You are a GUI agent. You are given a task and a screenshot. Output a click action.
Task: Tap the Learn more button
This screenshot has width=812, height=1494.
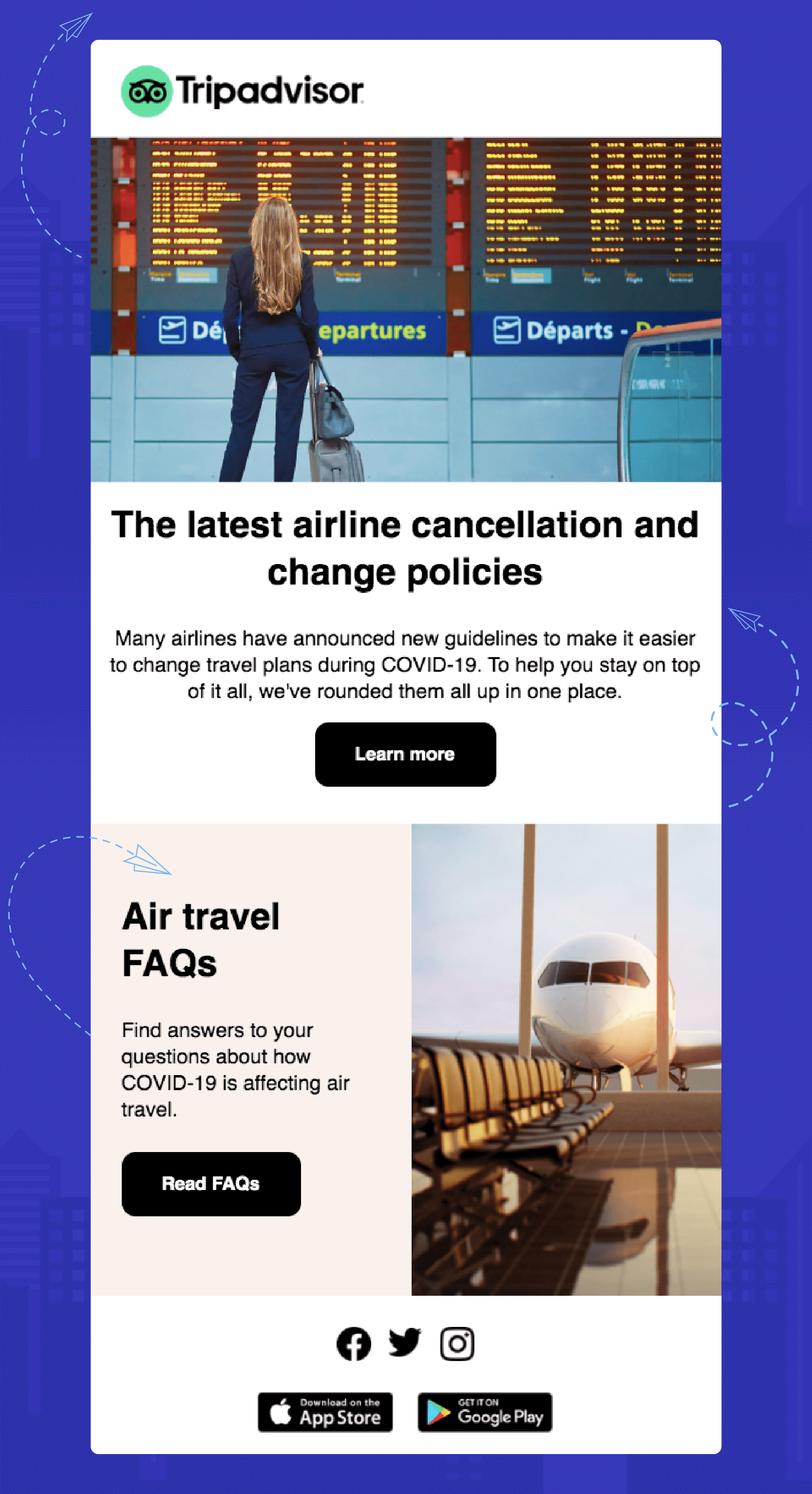tap(405, 754)
